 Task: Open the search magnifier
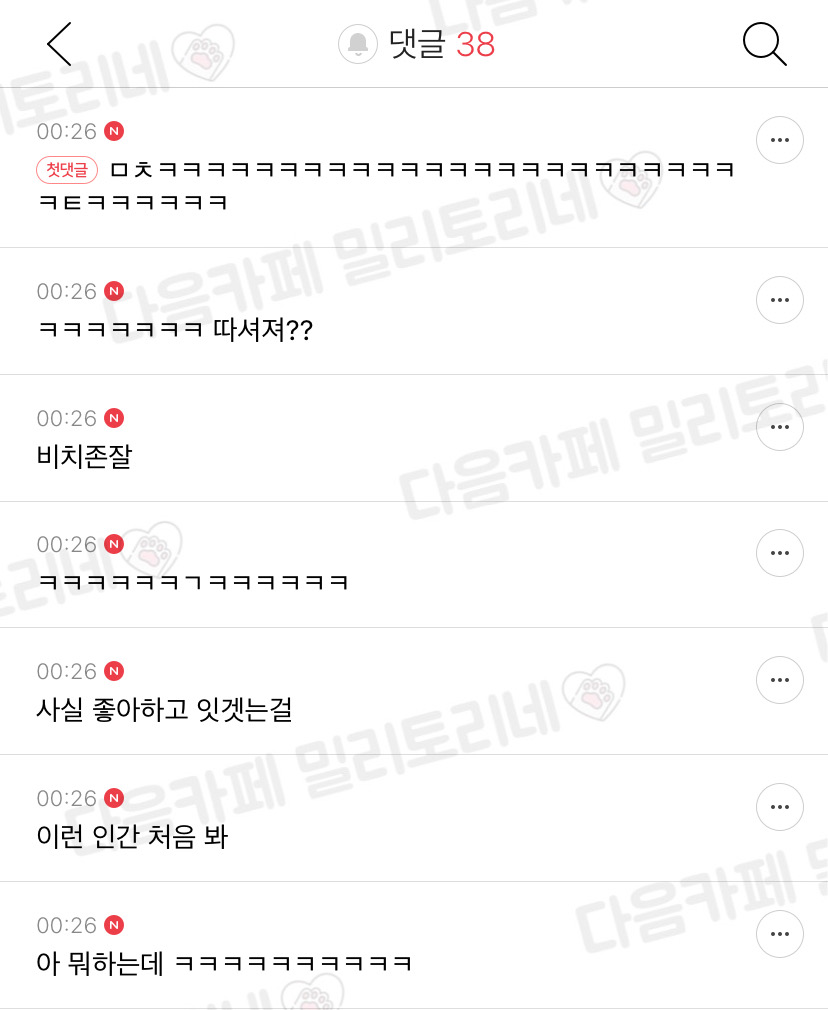(x=765, y=44)
